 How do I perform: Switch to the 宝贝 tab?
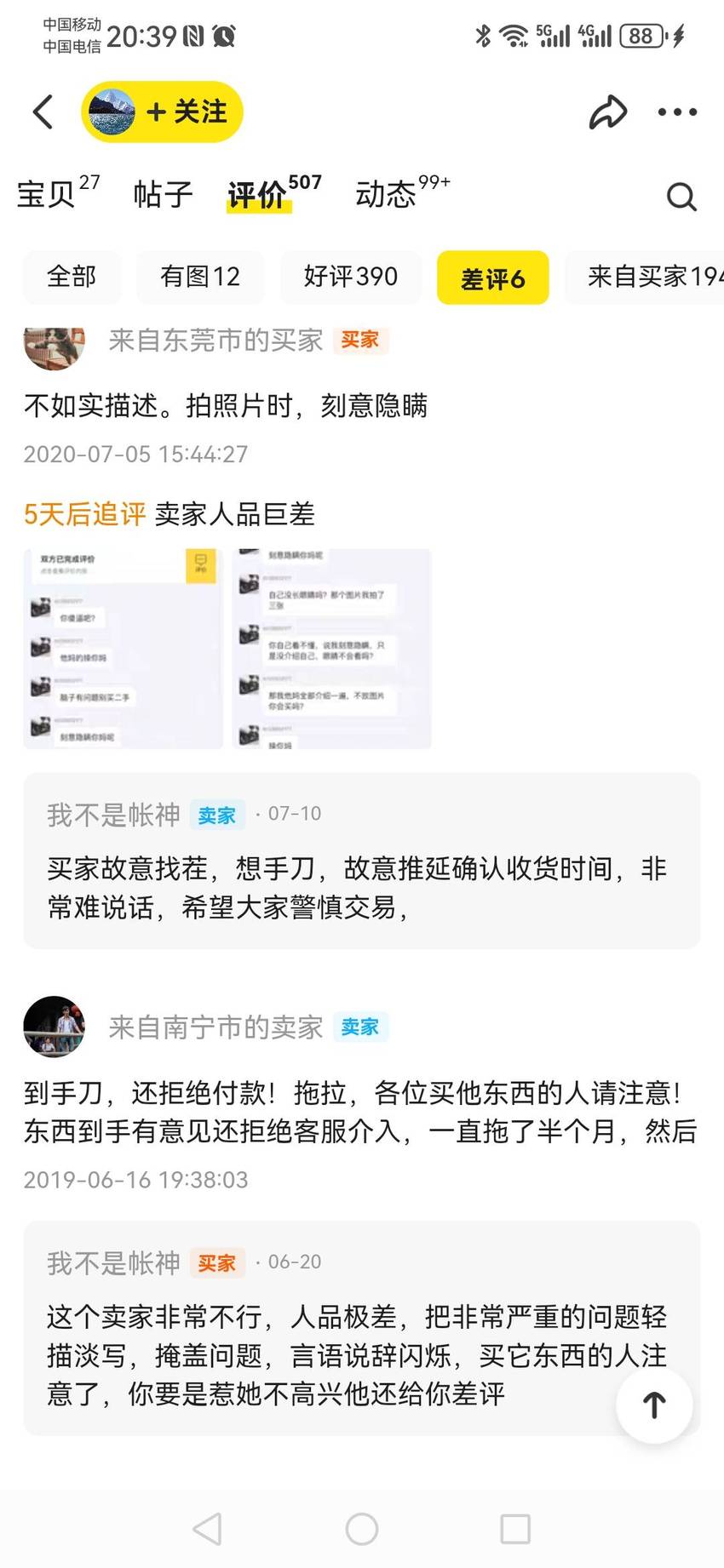(58, 192)
